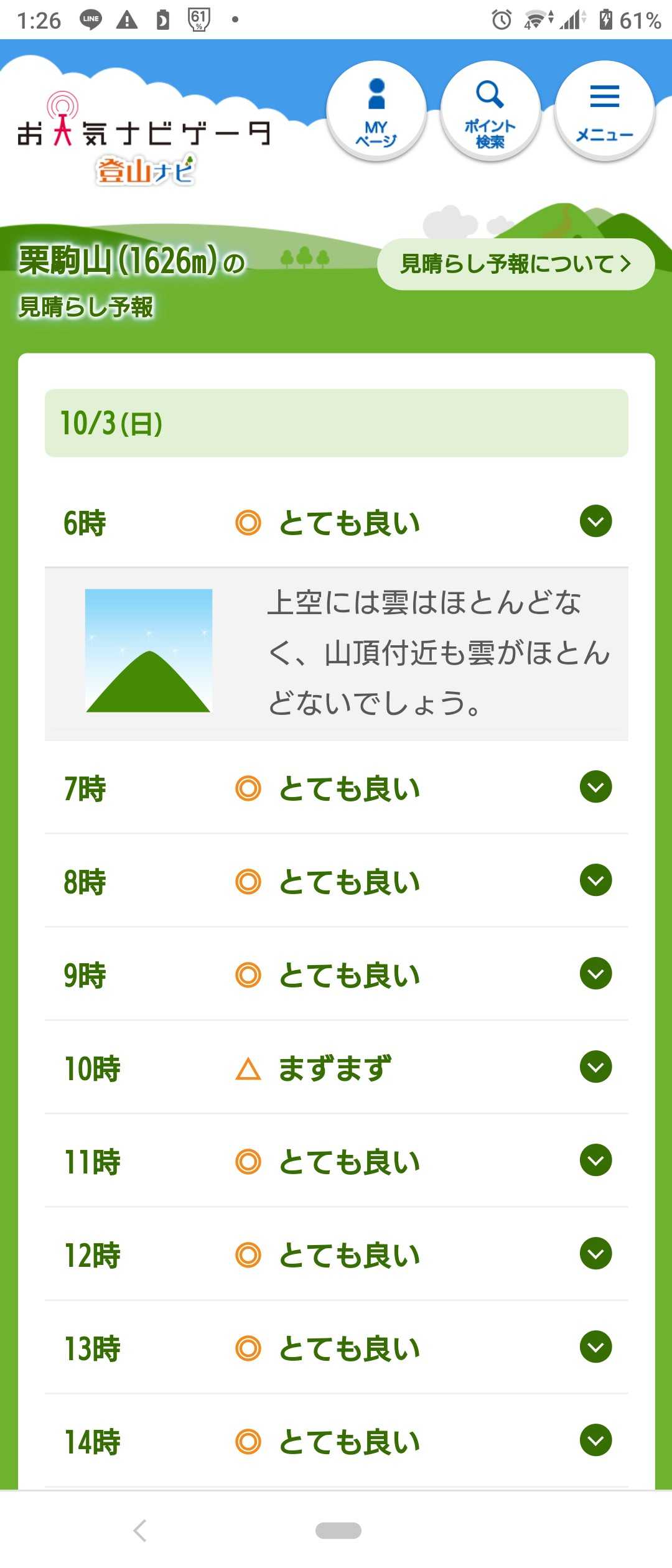Image resolution: width=672 pixels, height=1568 pixels.
Task: Expand the 12時 forecast row
Action: (595, 1254)
